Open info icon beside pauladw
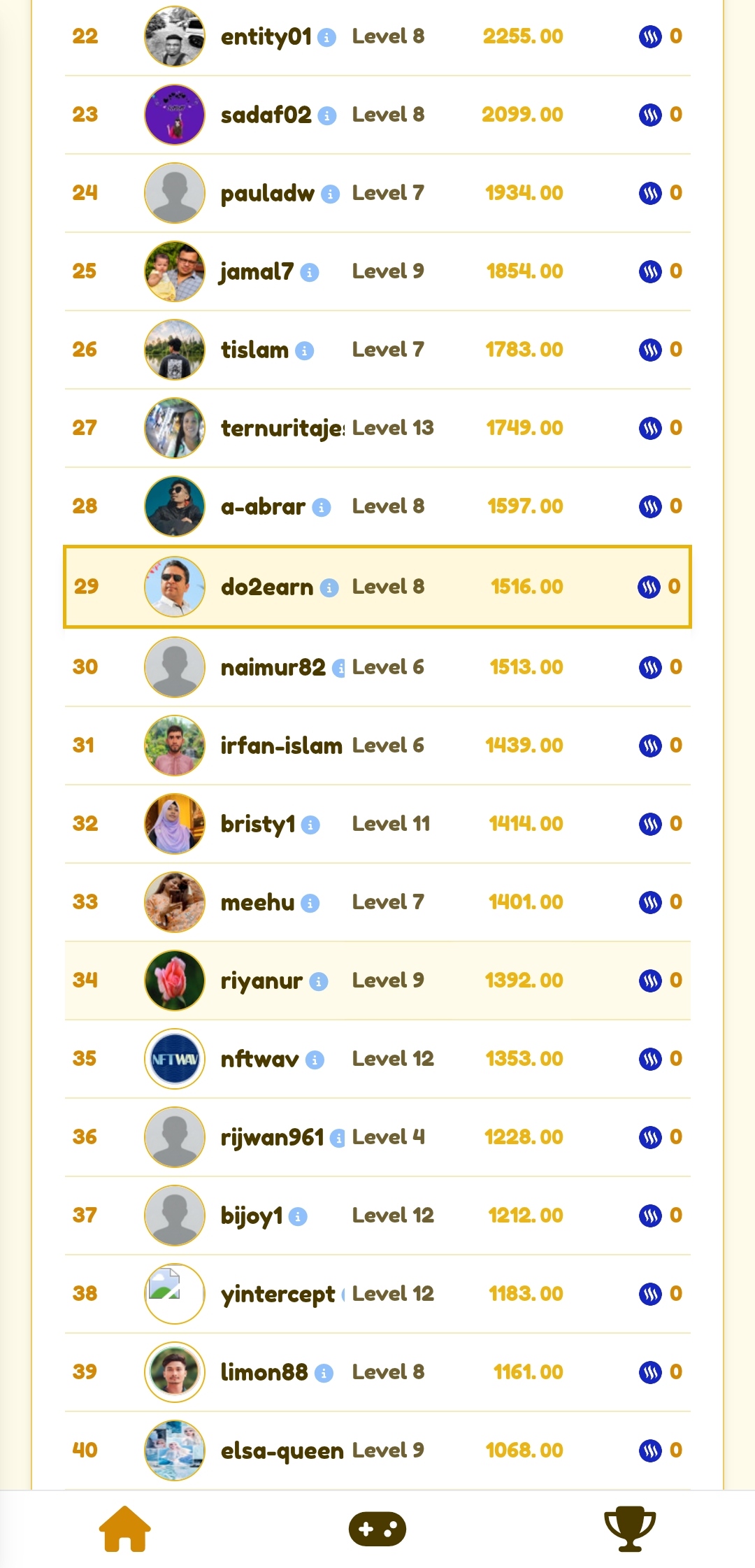Image resolution: width=755 pixels, height=1568 pixels. pos(330,194)
